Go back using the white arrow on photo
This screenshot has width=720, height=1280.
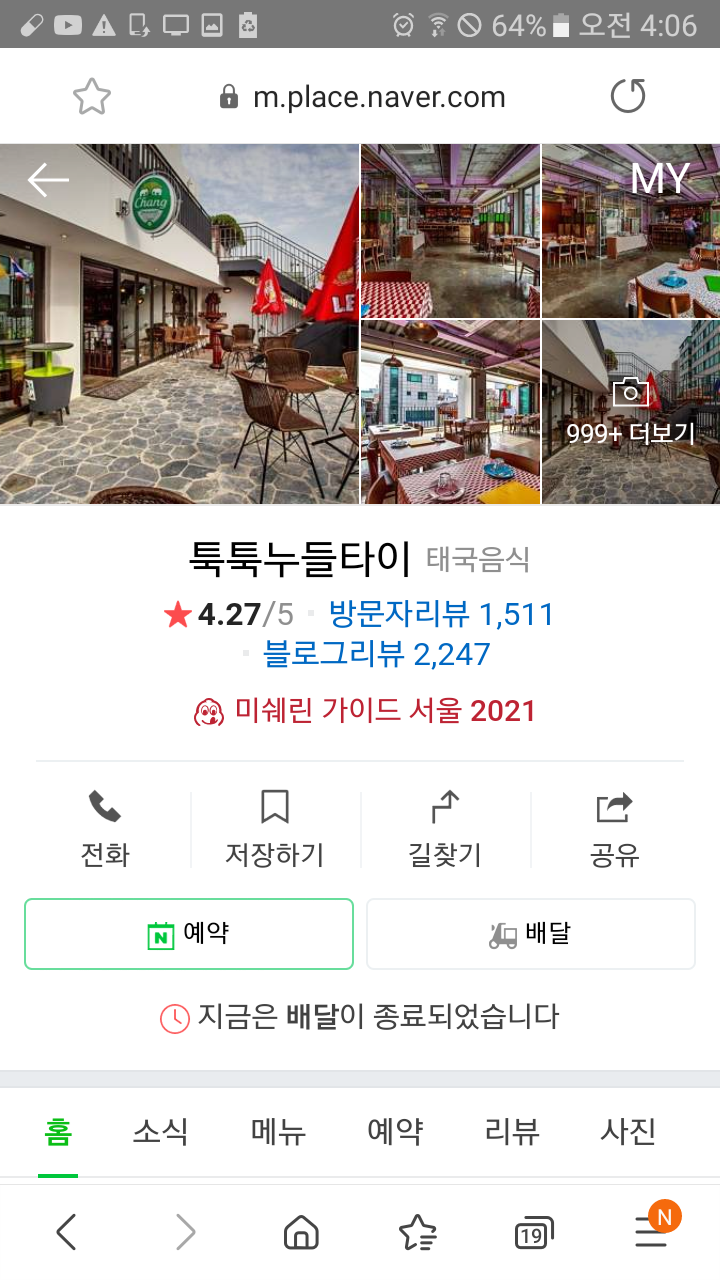point(48,180)
